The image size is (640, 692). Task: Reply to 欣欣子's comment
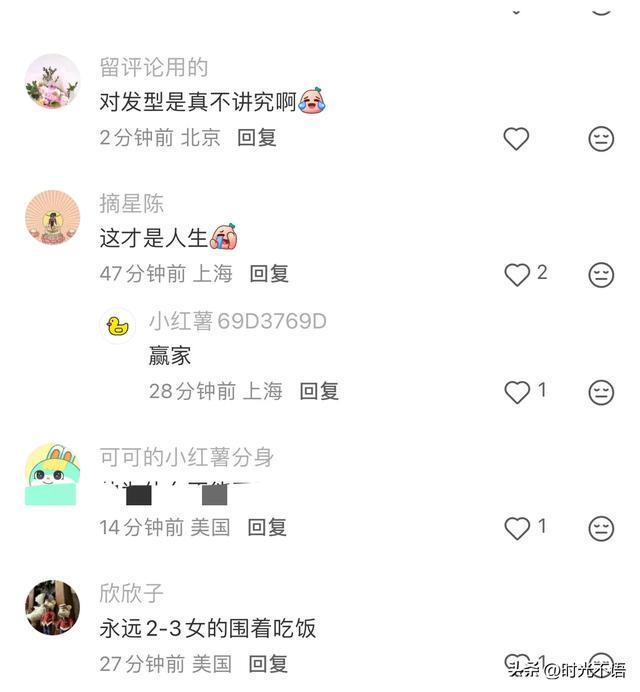[x=268, y=663]
